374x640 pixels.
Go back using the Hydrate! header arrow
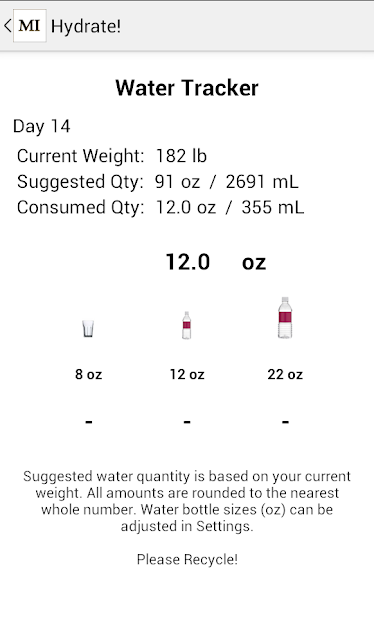[7, 26]
